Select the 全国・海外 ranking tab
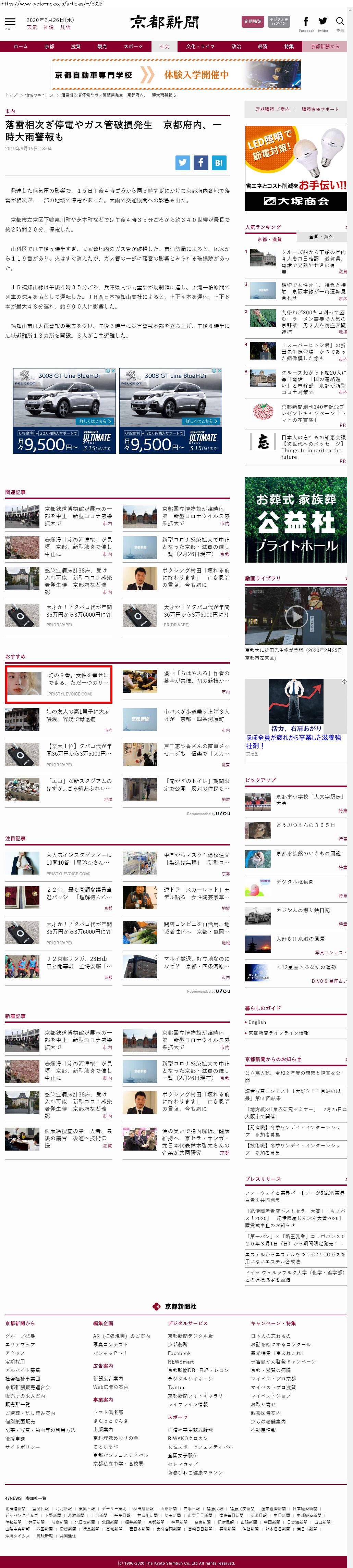353x1568 pixels. click(321, 236)
